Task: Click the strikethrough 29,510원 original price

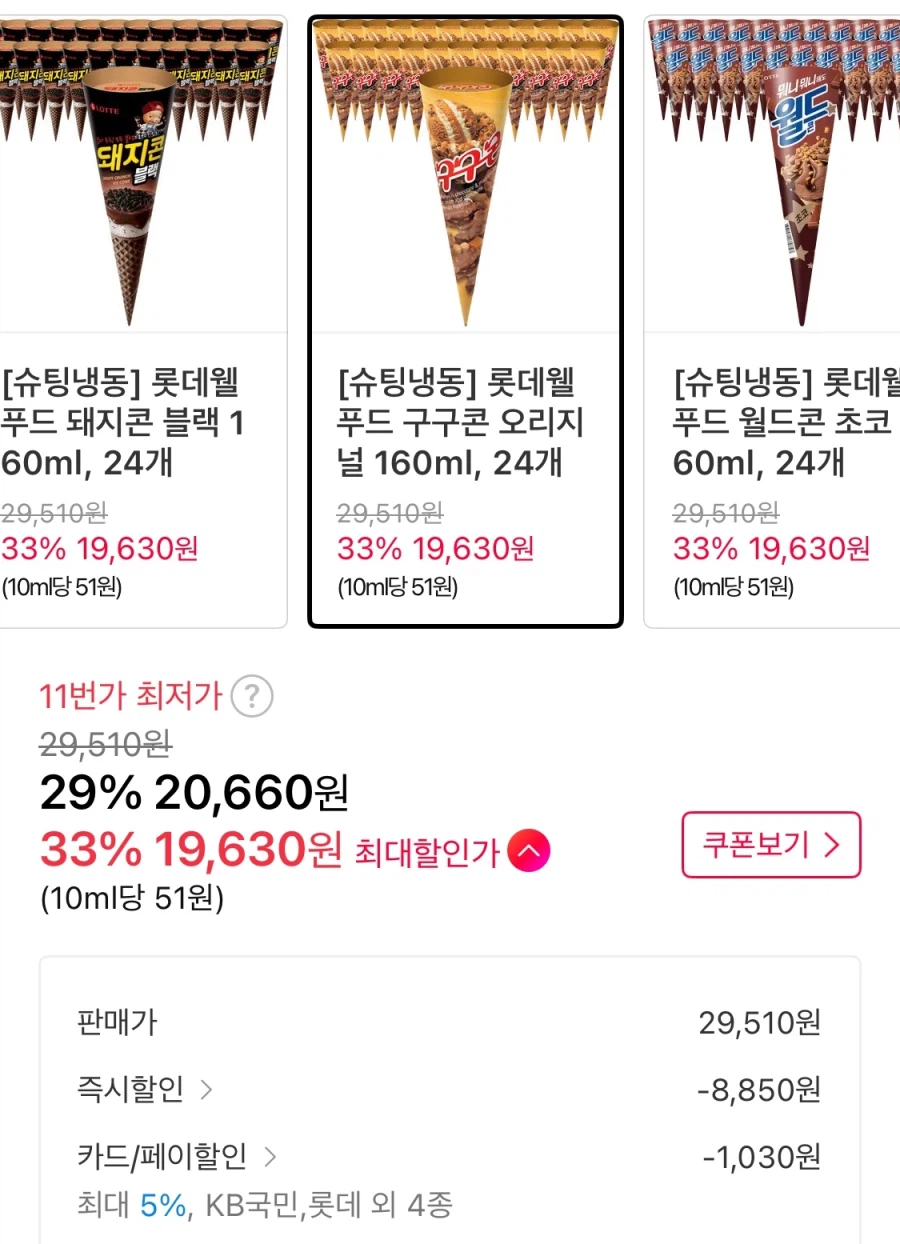Action: tap(105, 745)
